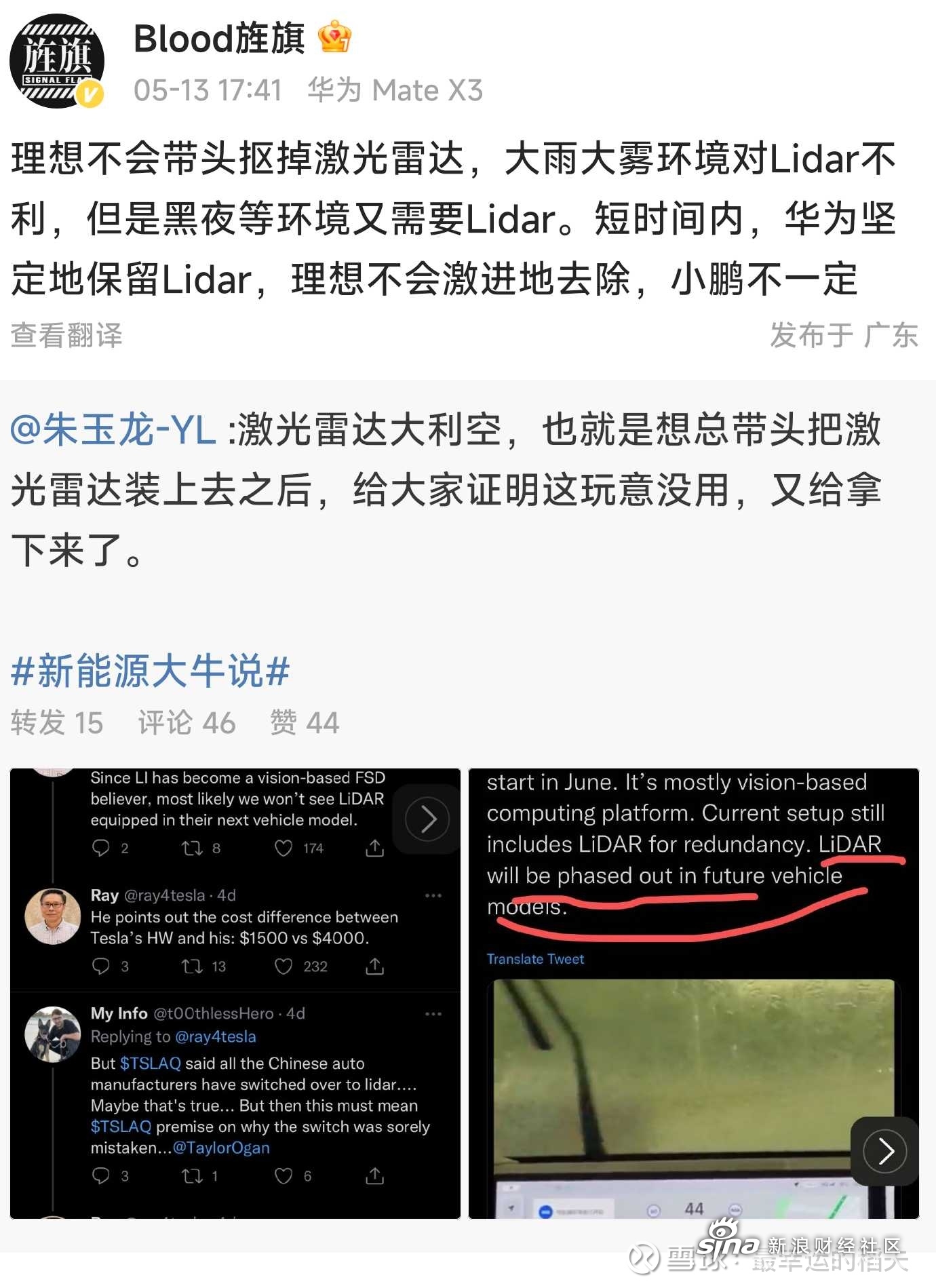The width and height of the screenshot is (936, 1288).
Task: Show the 赞 44 likes list
Action: tap(305, 722)
